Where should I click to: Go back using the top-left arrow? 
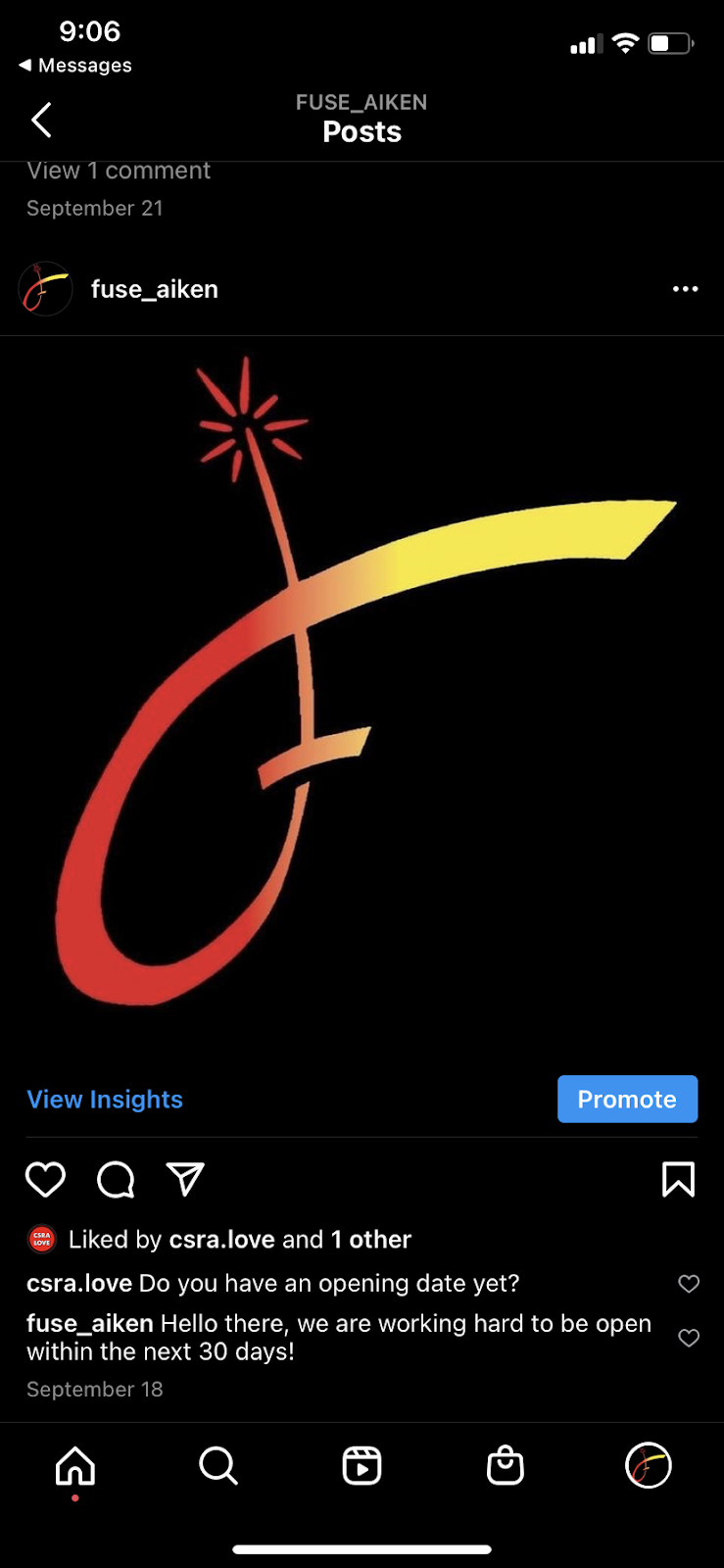(x=41, y=121)
